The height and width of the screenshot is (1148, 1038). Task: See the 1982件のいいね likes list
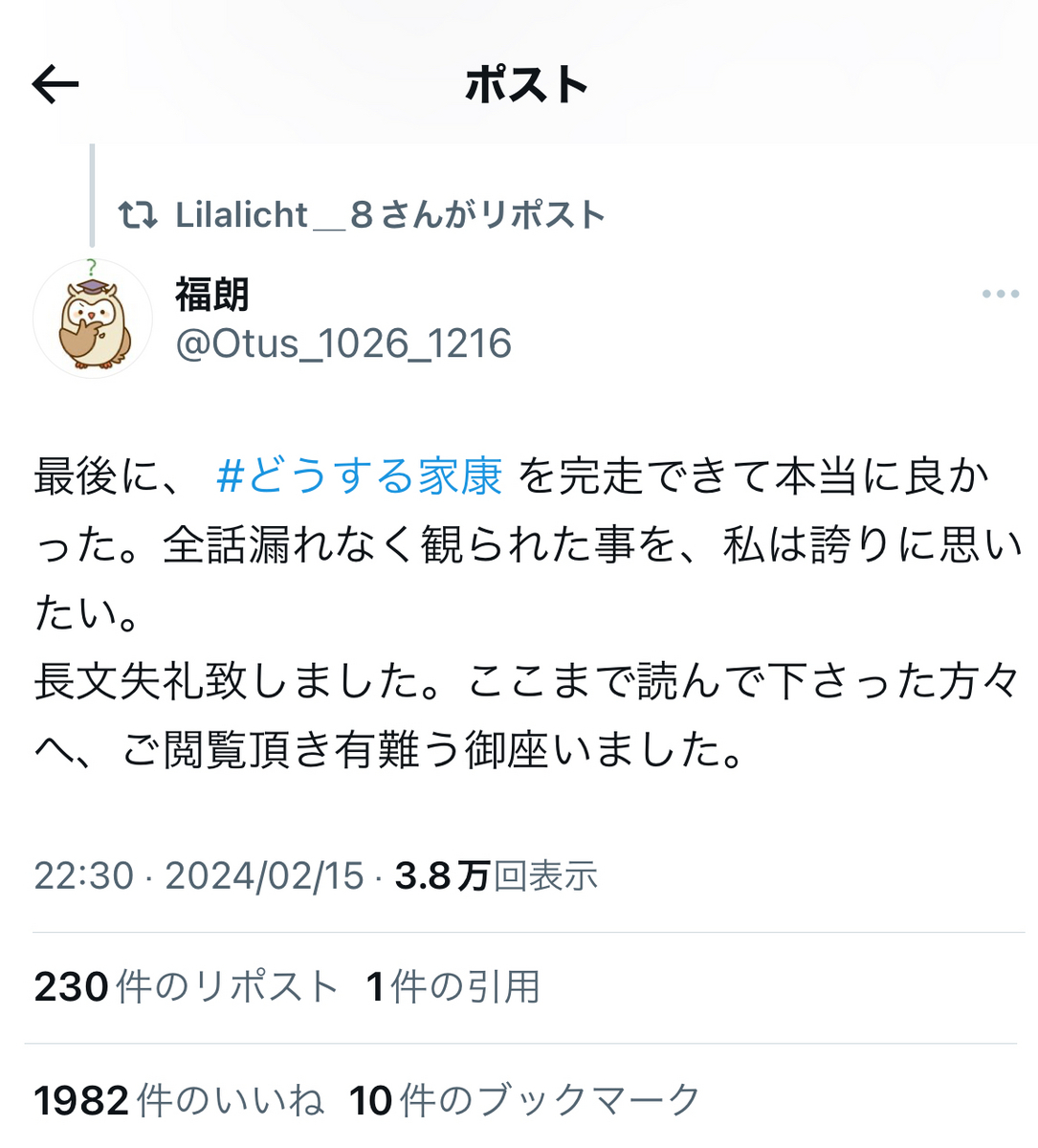point(179,1101)
